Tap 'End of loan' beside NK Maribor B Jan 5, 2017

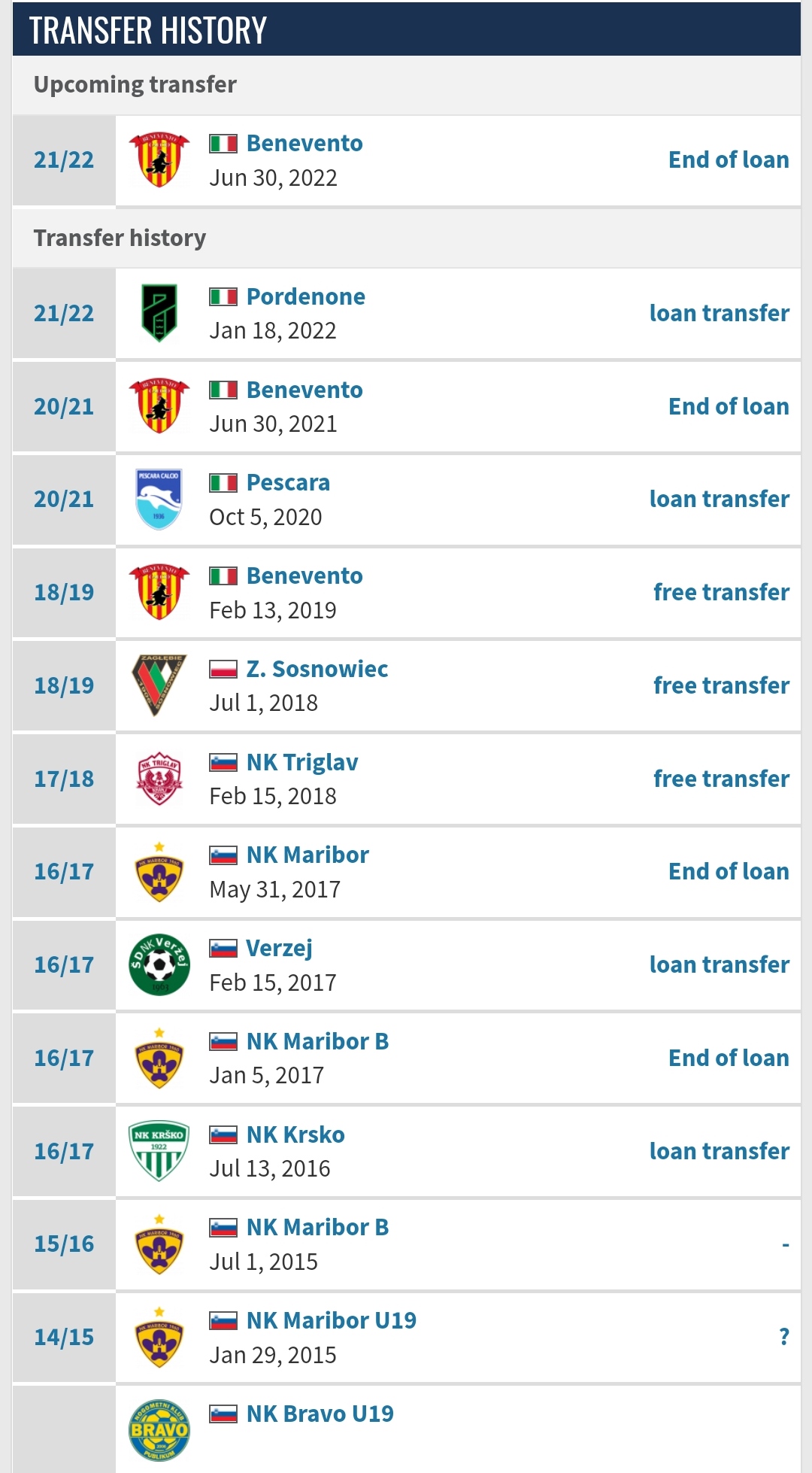(x=729, y=1058)
